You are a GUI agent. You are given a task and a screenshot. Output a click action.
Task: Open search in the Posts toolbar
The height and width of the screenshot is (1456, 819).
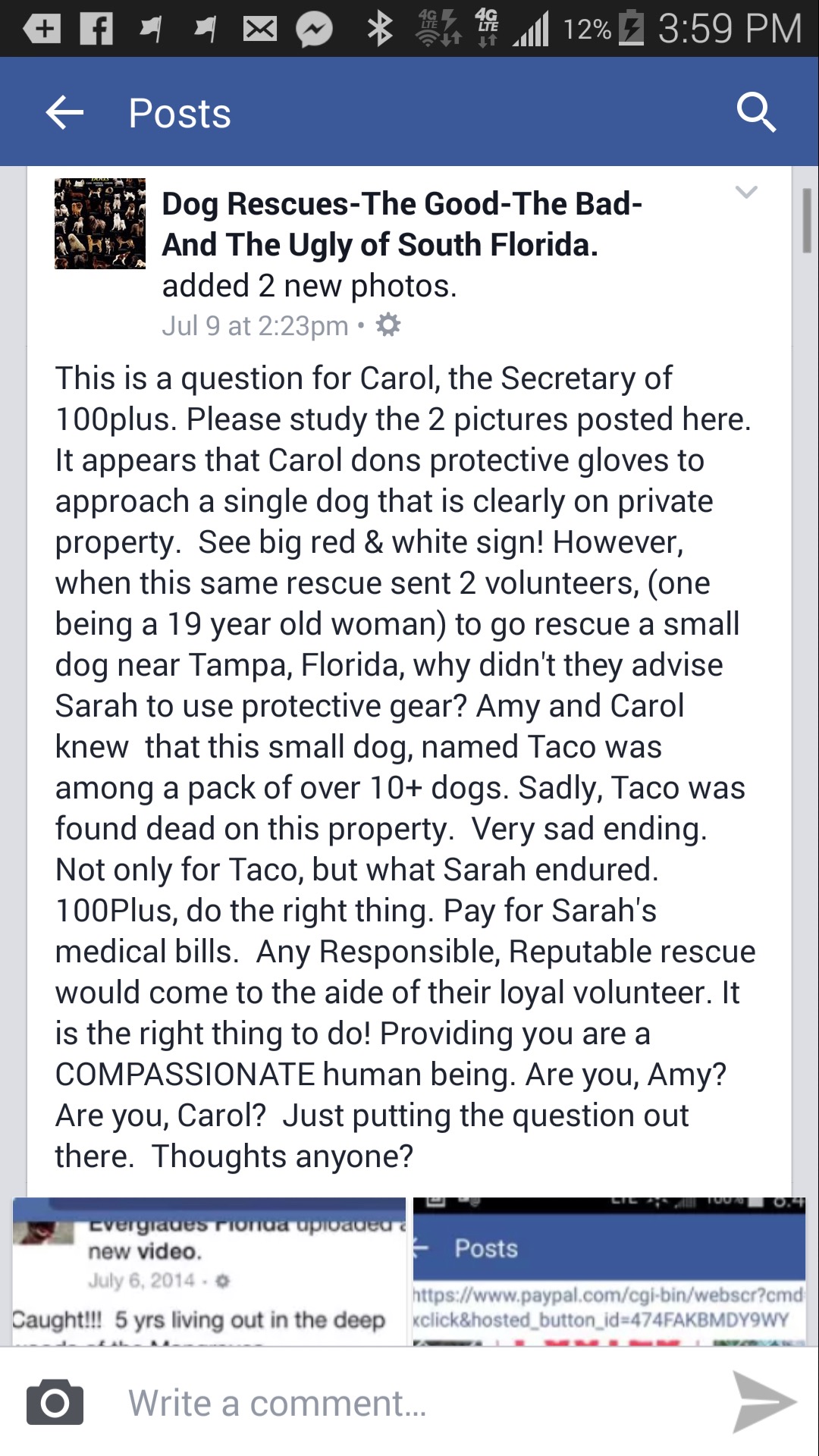click(x=755, y=113)
